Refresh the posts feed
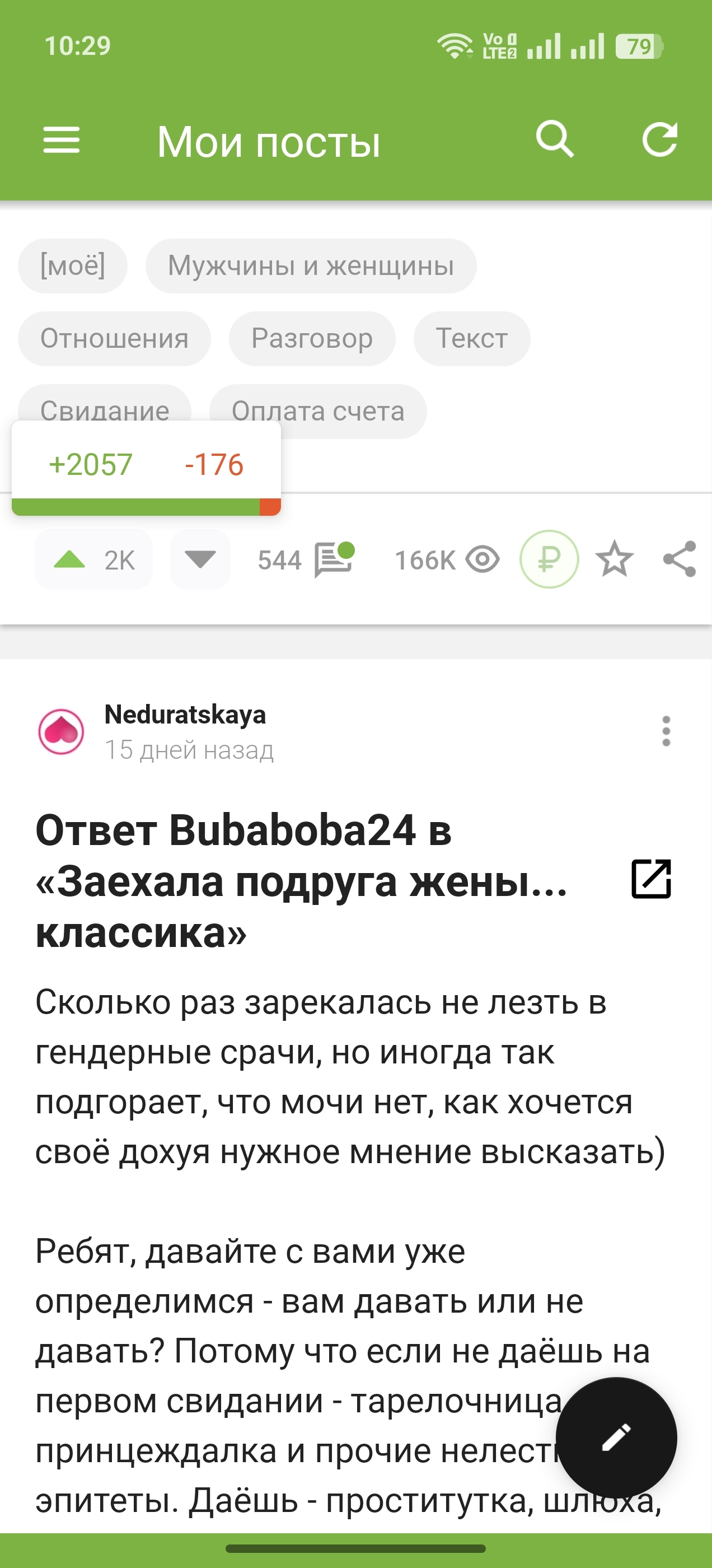Viewport: 712px width, 1568px height. (x=660, y=139)
